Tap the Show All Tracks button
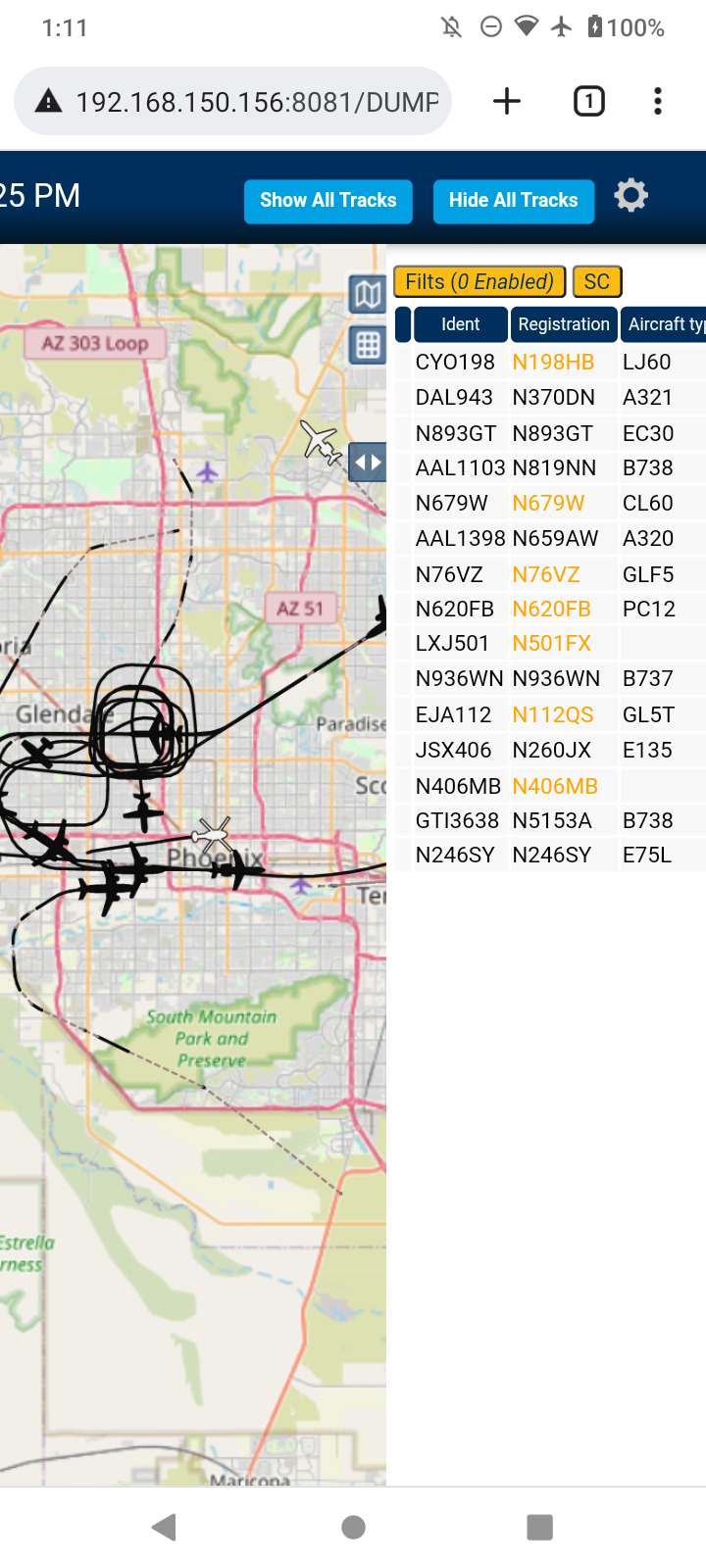The width and height of the screenshot is (706, 1568). (328, 201)
